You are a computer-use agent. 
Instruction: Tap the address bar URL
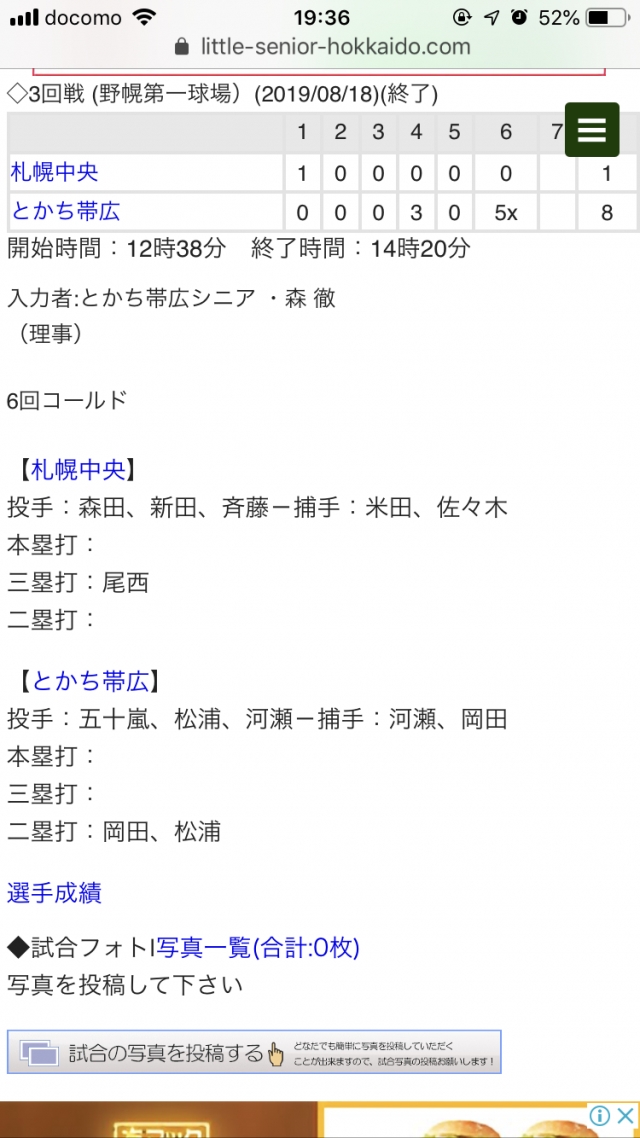[335, 46]
